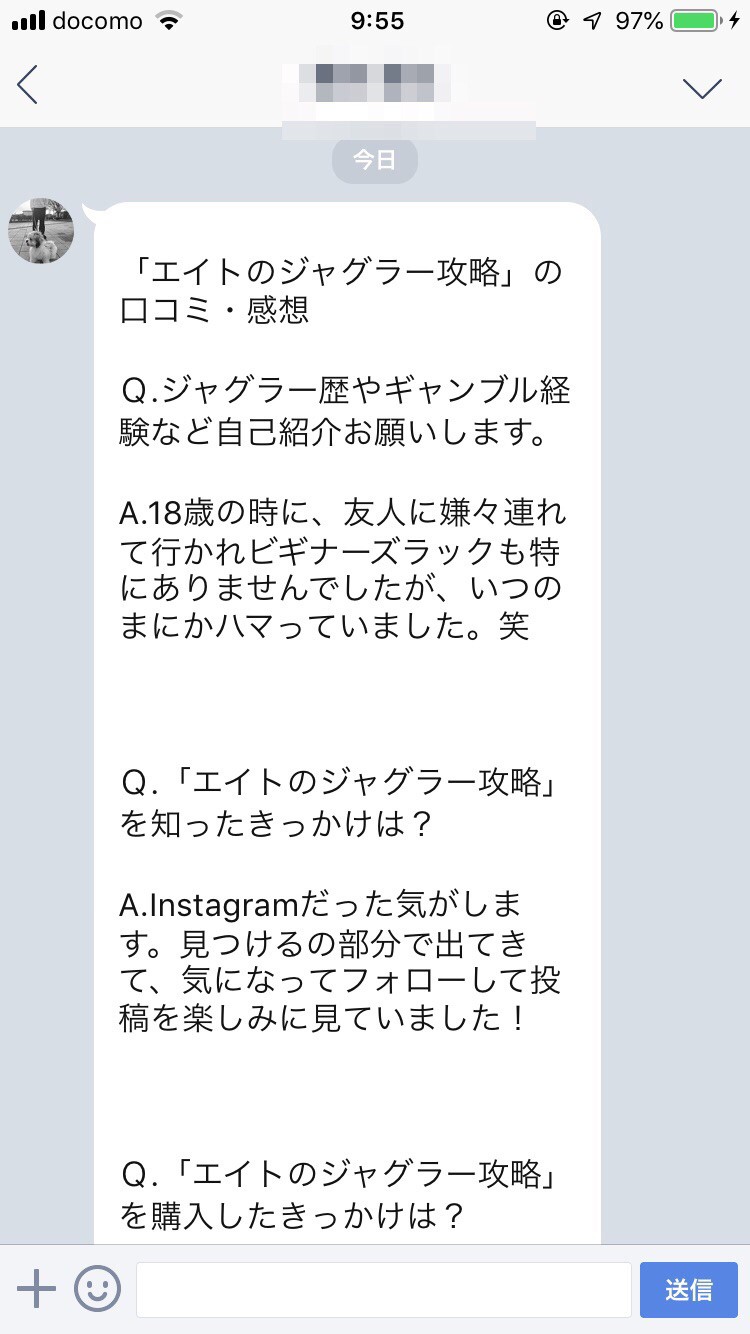
Task: Open the sender's profile picture
Action: 41,231
